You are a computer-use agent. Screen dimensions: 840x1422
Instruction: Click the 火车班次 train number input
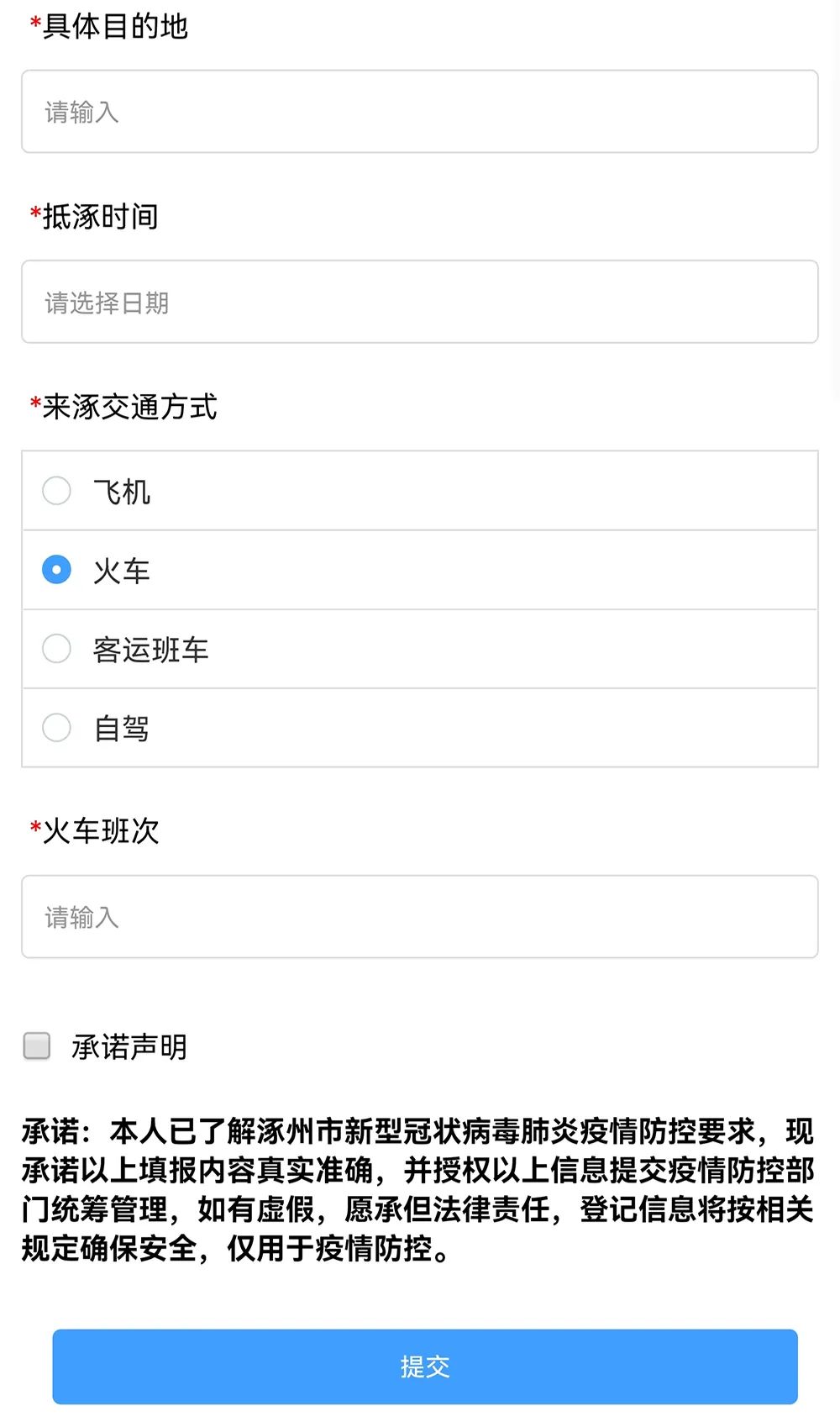pyautogui.click(x=420, y=916)
